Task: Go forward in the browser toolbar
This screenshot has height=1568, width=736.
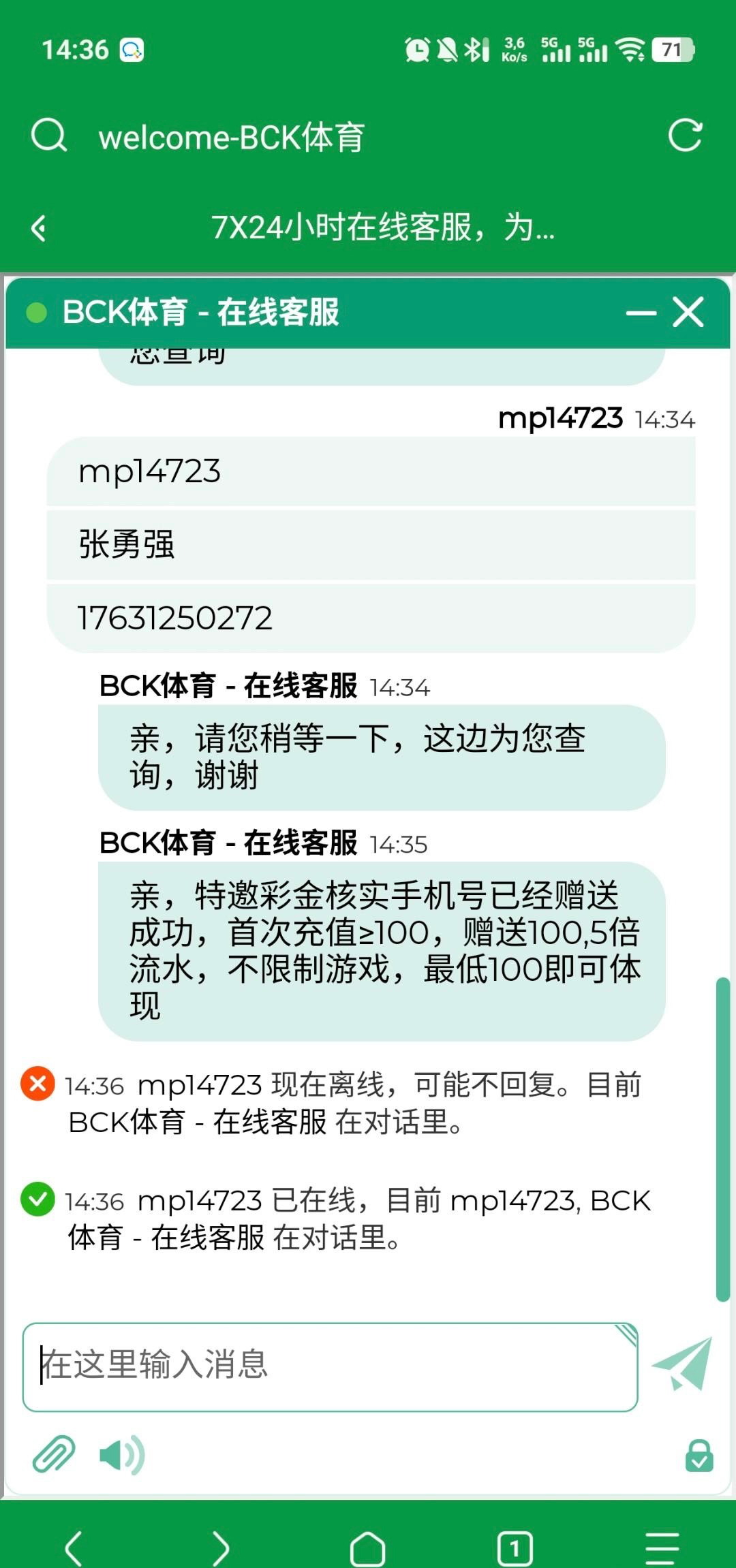Action: pos(221,1548)
